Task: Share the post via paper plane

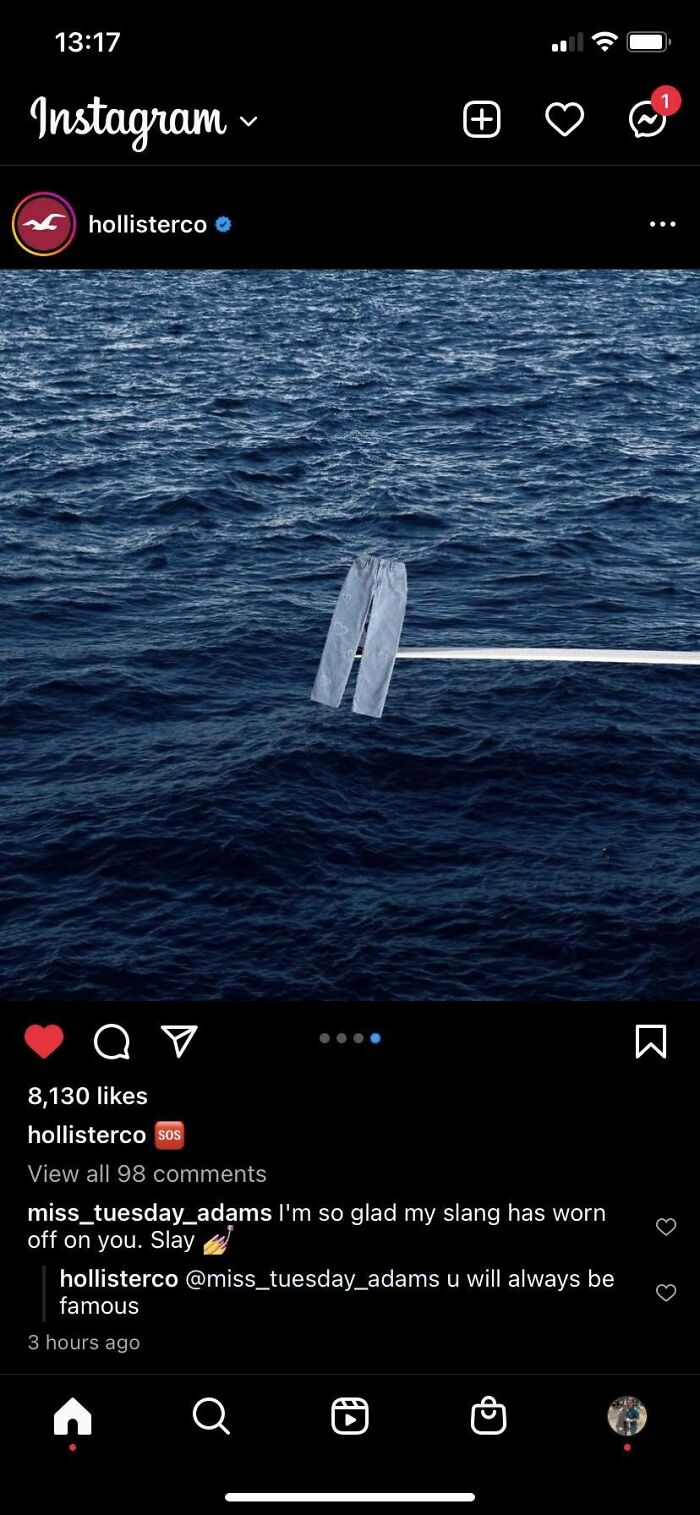Action: coord(179,1041)
